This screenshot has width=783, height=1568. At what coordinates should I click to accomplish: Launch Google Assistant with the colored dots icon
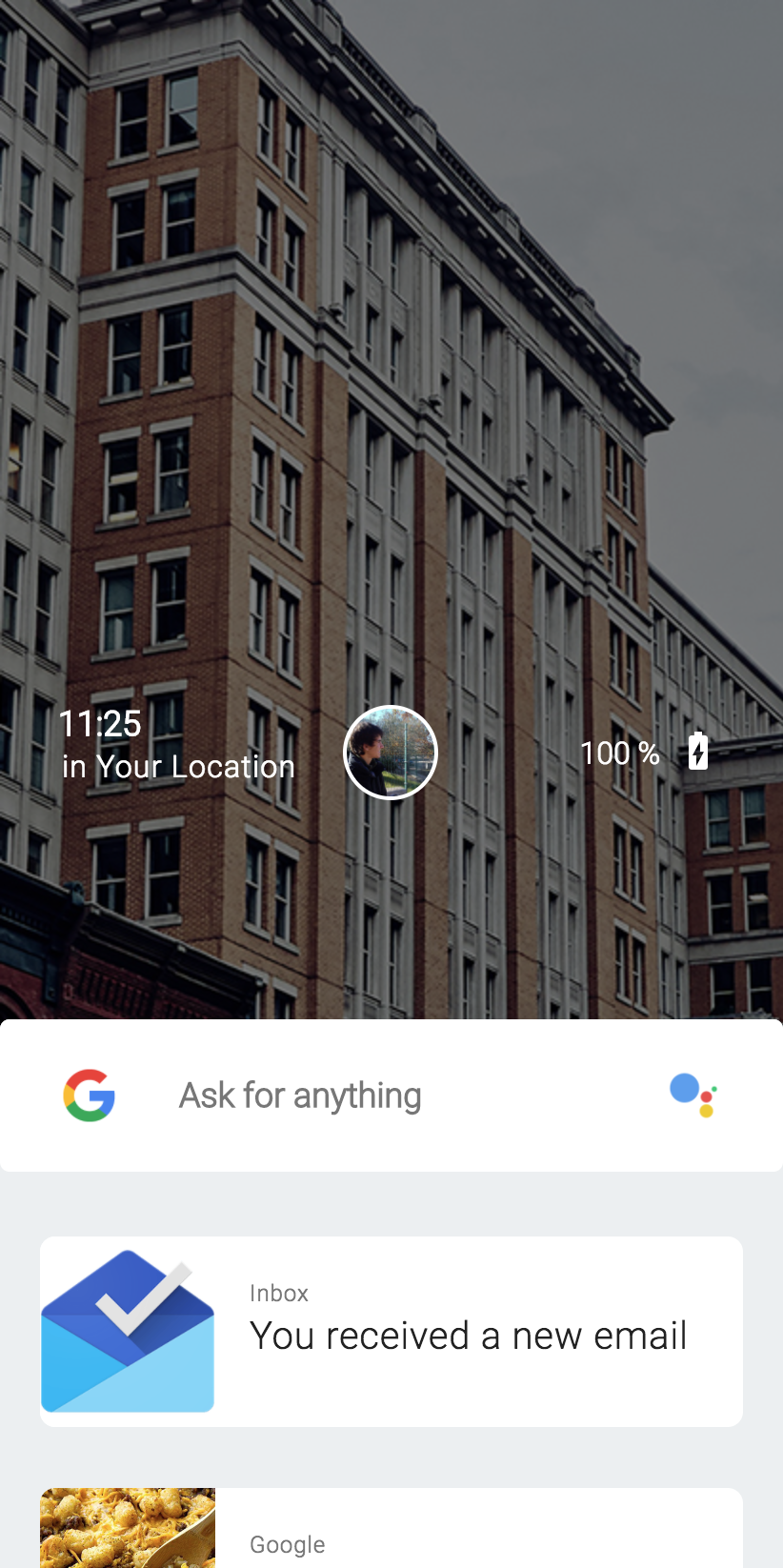pyautogui.click(x=693, y=1096)
